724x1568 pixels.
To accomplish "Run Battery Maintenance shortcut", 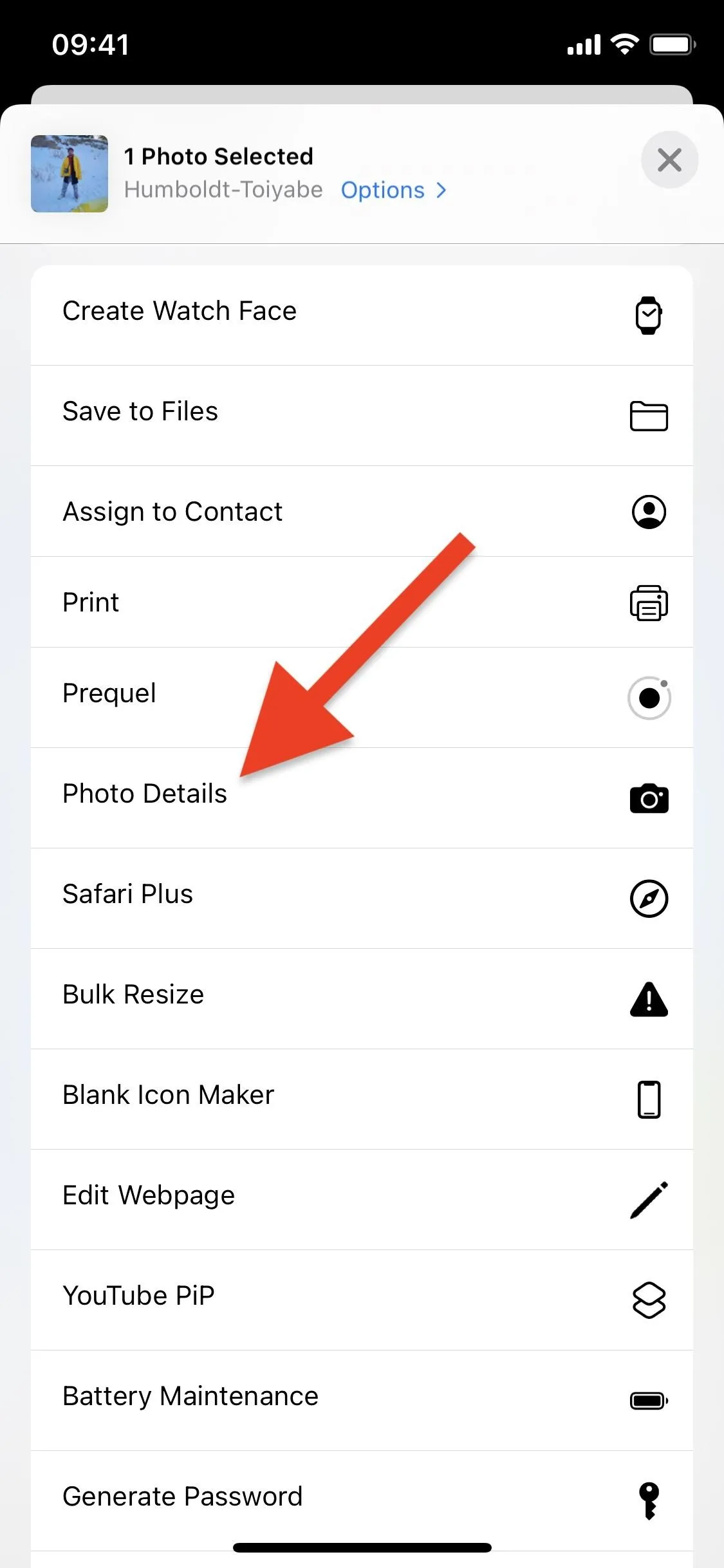I will pyautogui.click(x=362, y=1401).
